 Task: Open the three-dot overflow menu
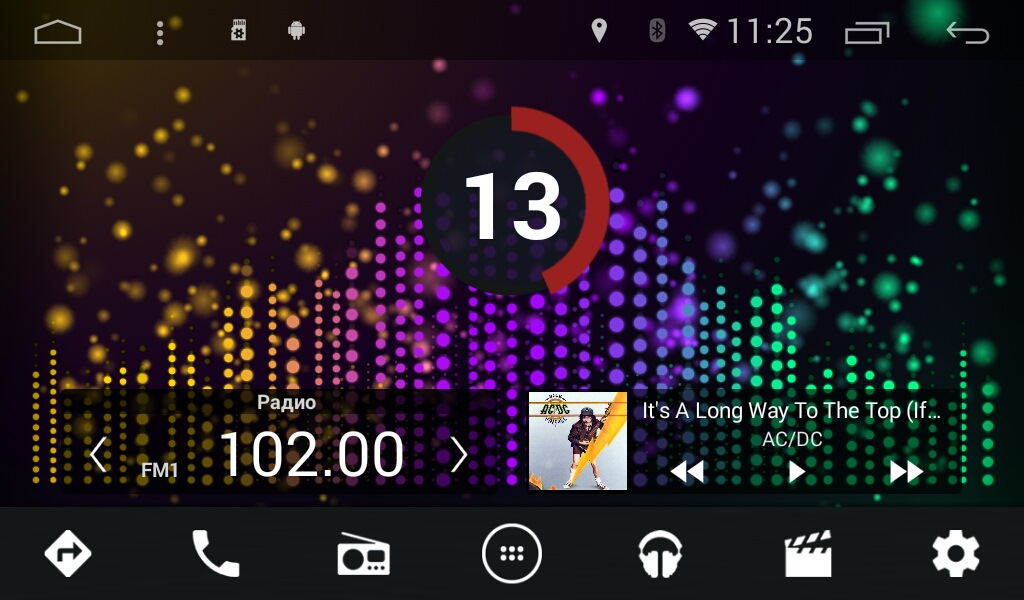(160, 32)
